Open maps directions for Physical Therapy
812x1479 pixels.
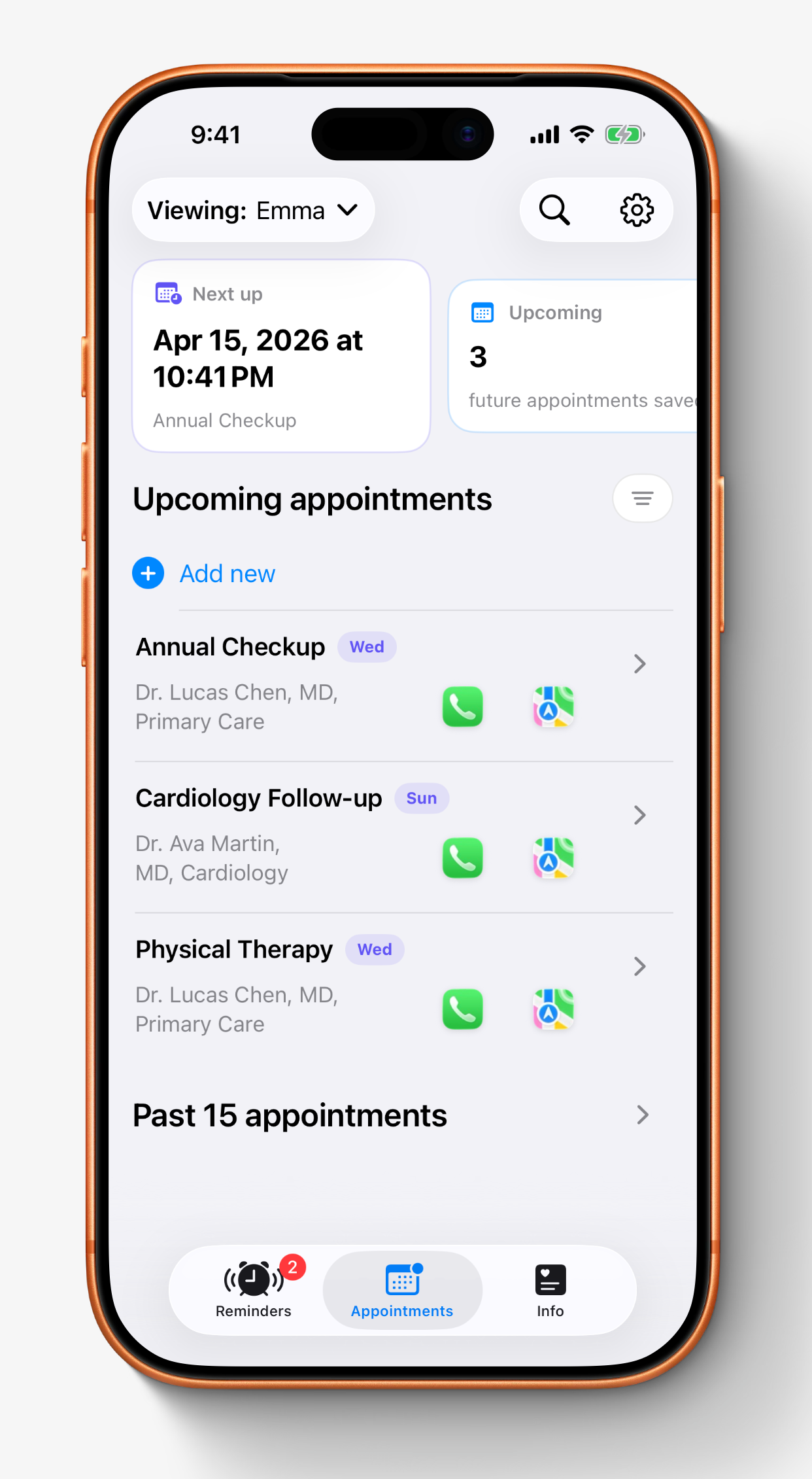click(x=553, y=1009)
